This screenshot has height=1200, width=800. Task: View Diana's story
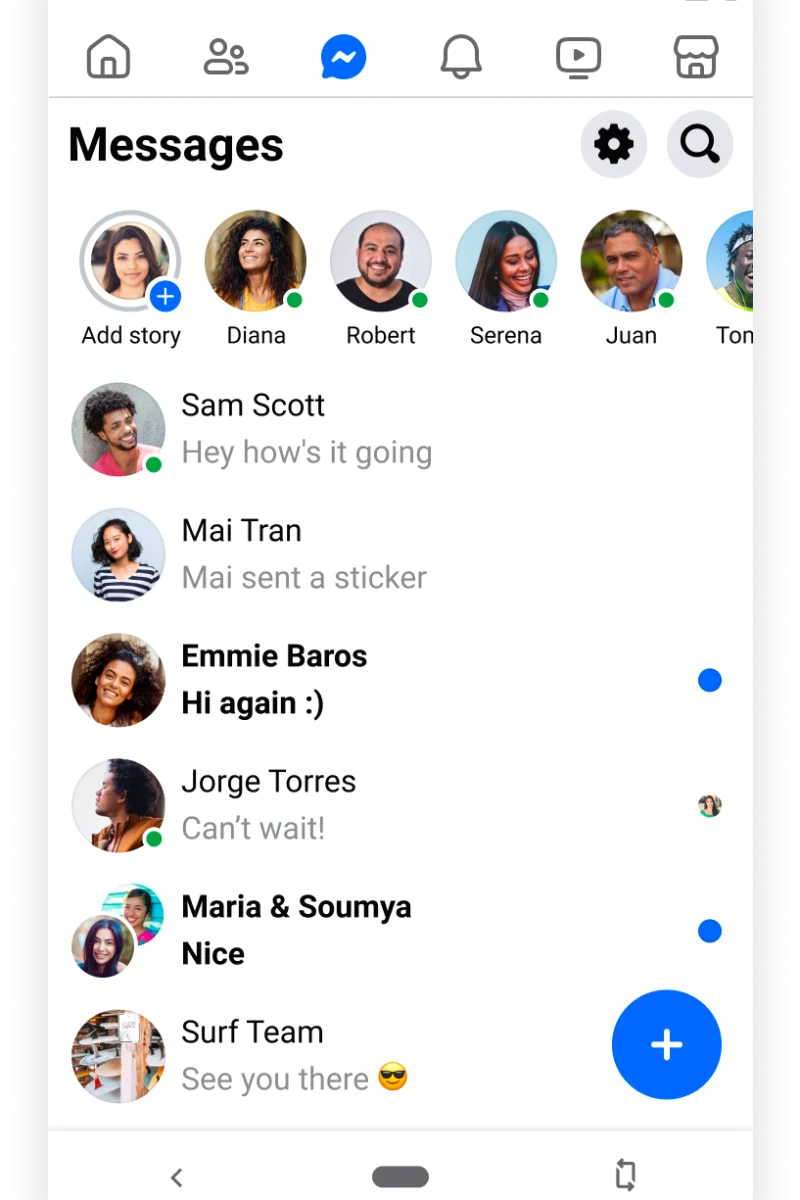click(x=255, y=262)
